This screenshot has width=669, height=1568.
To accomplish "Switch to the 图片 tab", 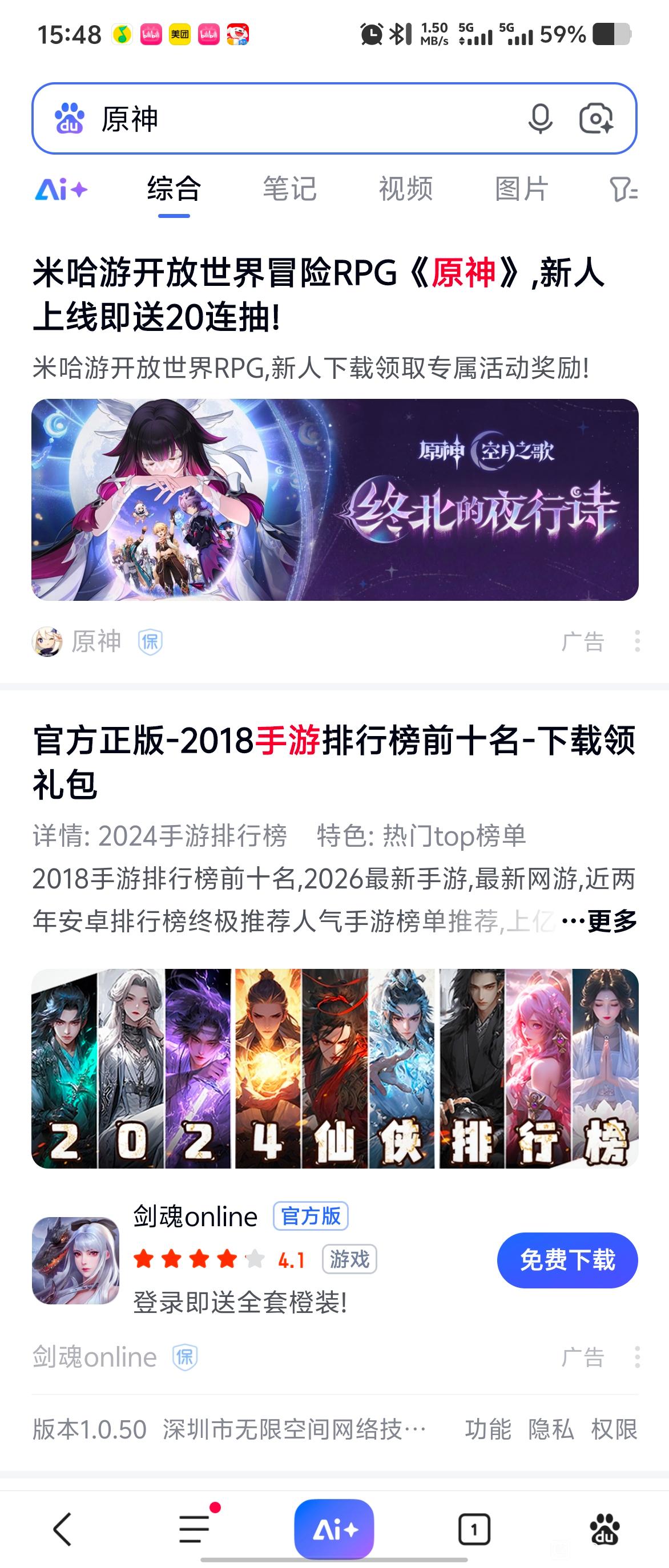I will 522,189.
